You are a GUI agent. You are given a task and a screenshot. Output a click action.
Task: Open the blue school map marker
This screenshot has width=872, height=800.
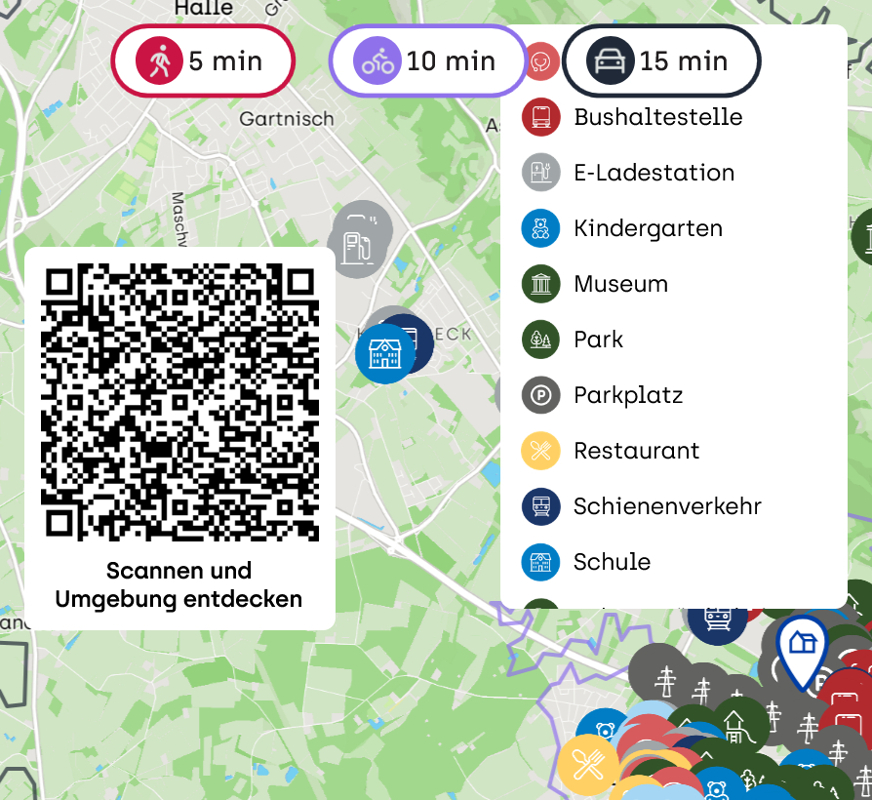pos(384,353)
